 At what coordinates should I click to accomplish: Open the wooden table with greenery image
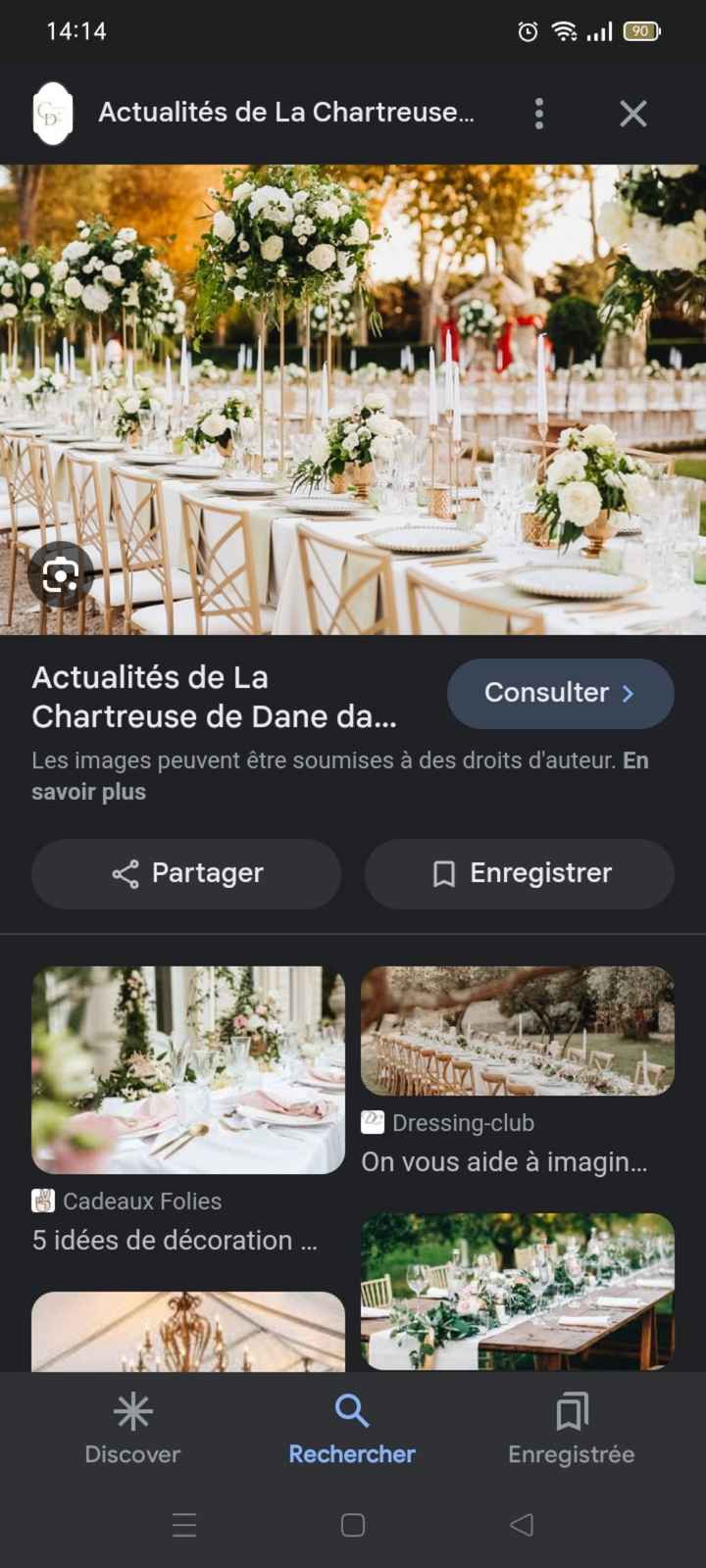click(x=517, y=1290)
